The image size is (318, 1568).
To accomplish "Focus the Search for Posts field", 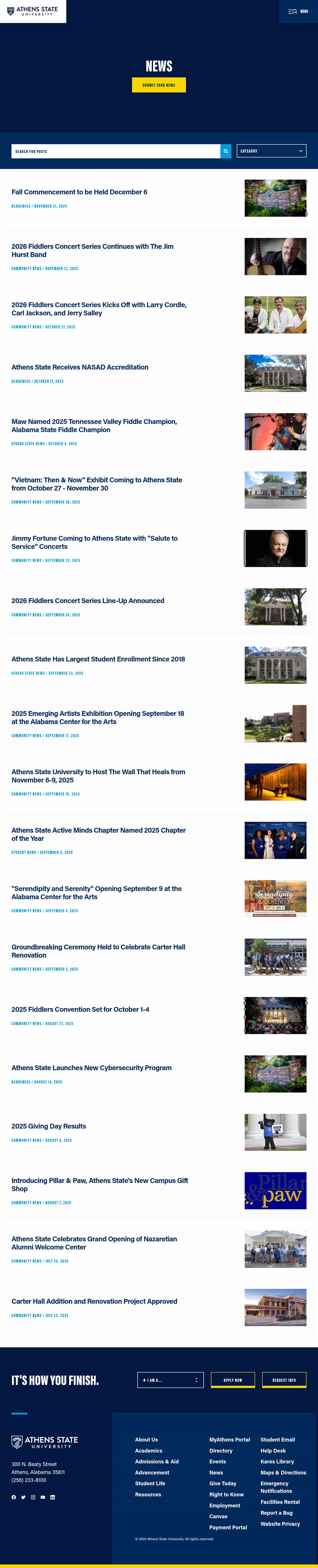I will tap(115, 151).
